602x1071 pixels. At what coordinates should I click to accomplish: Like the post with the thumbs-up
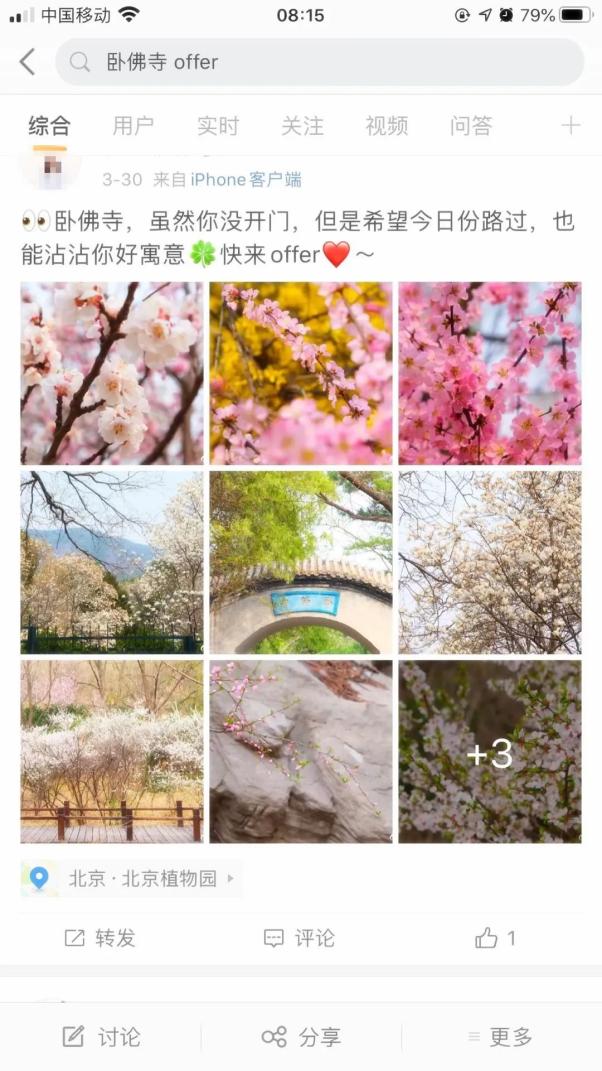(x=496, y=938)
